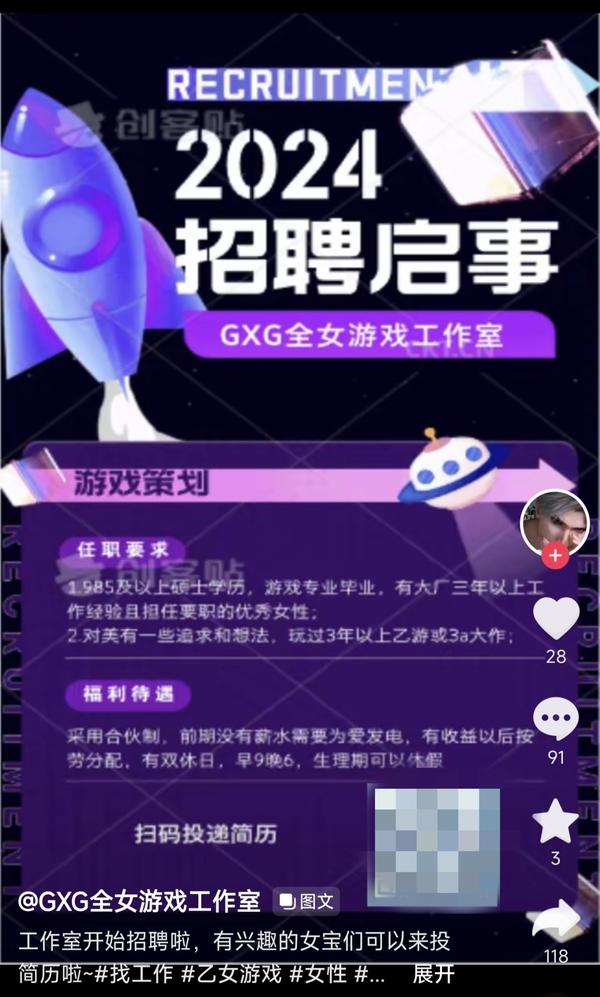Screen dimensions: 600x997
Task: Favorite this post with the star
Action: [x=556, y=822]
